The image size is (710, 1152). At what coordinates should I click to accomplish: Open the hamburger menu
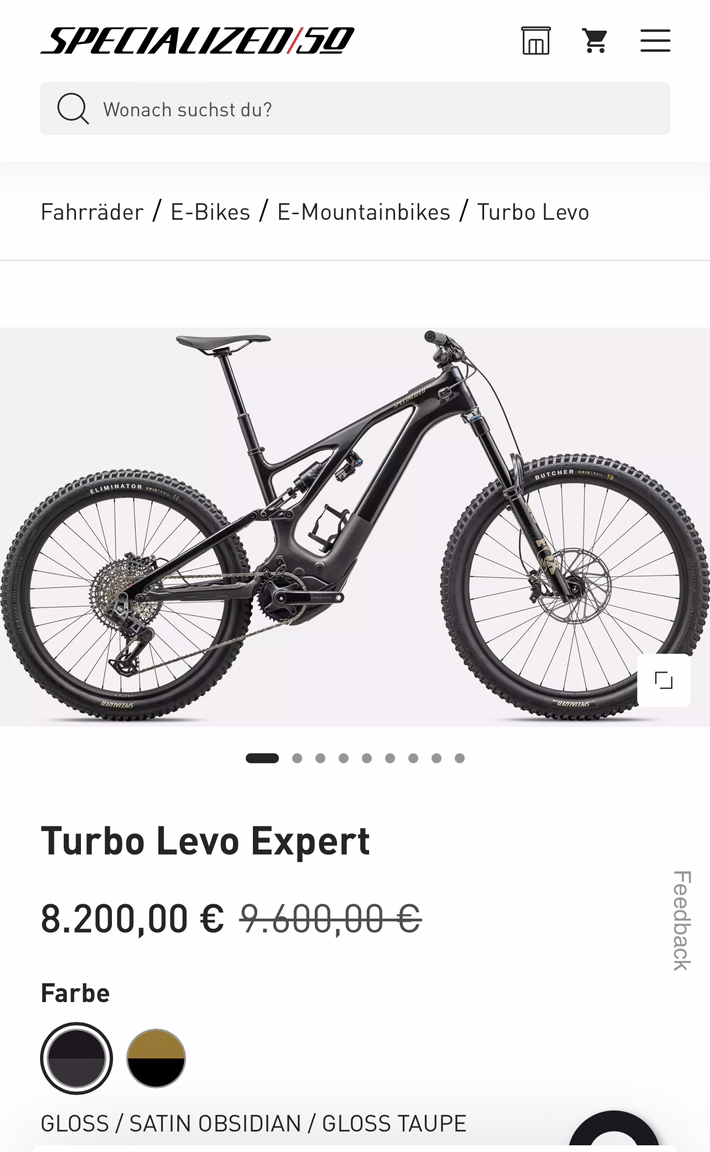pos(655,40)
